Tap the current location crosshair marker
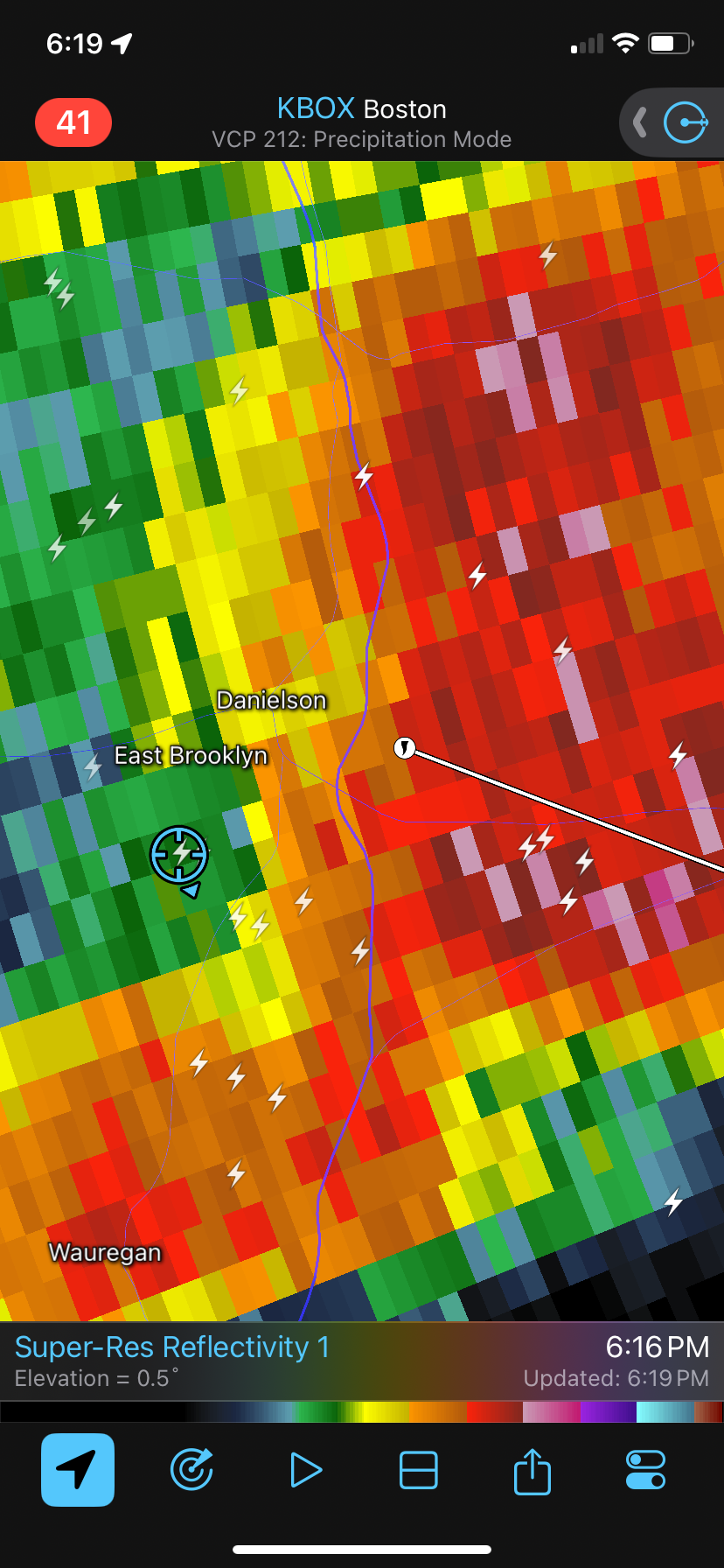This screenshot has height=1568, width=724. (179, 854)
